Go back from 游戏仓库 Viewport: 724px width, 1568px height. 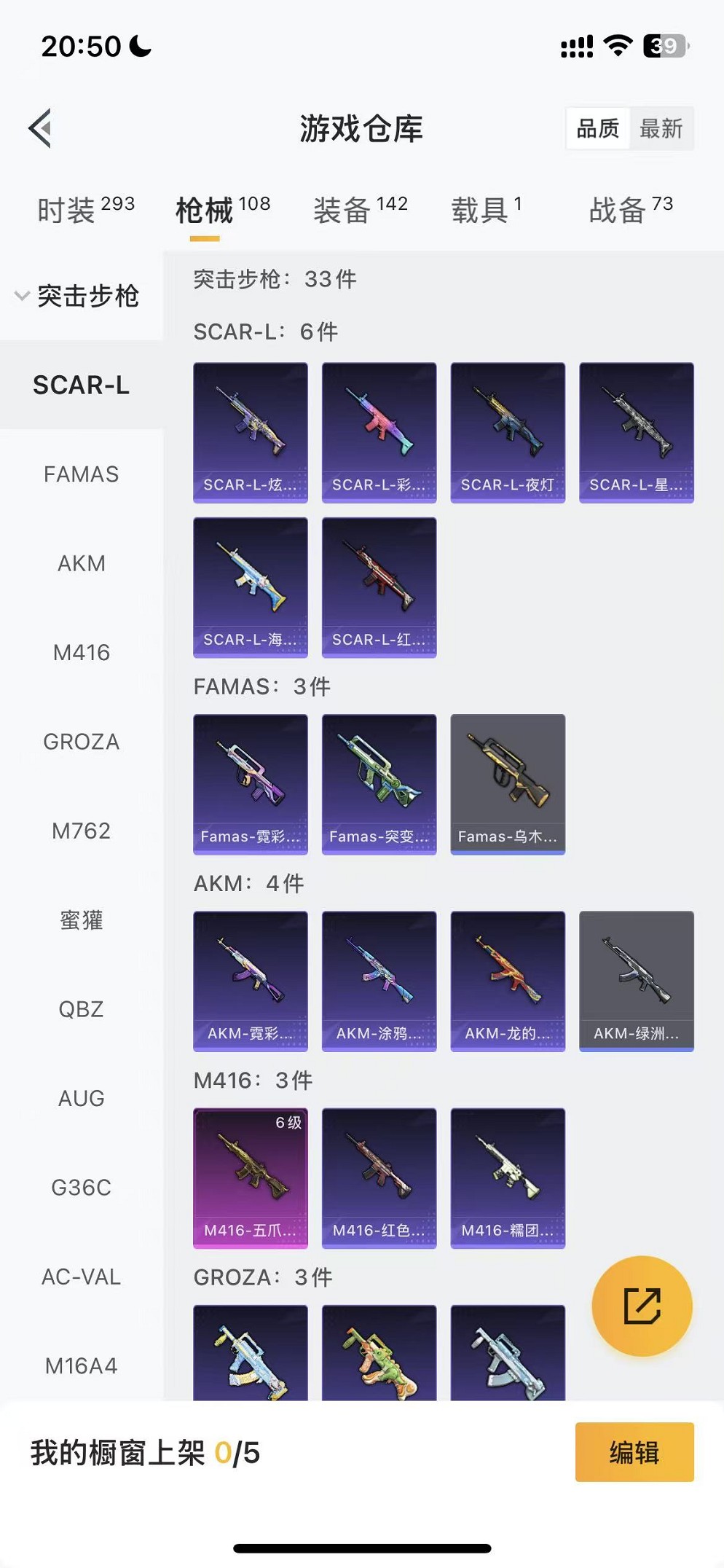pyautogui.click(x=41, y=128)
